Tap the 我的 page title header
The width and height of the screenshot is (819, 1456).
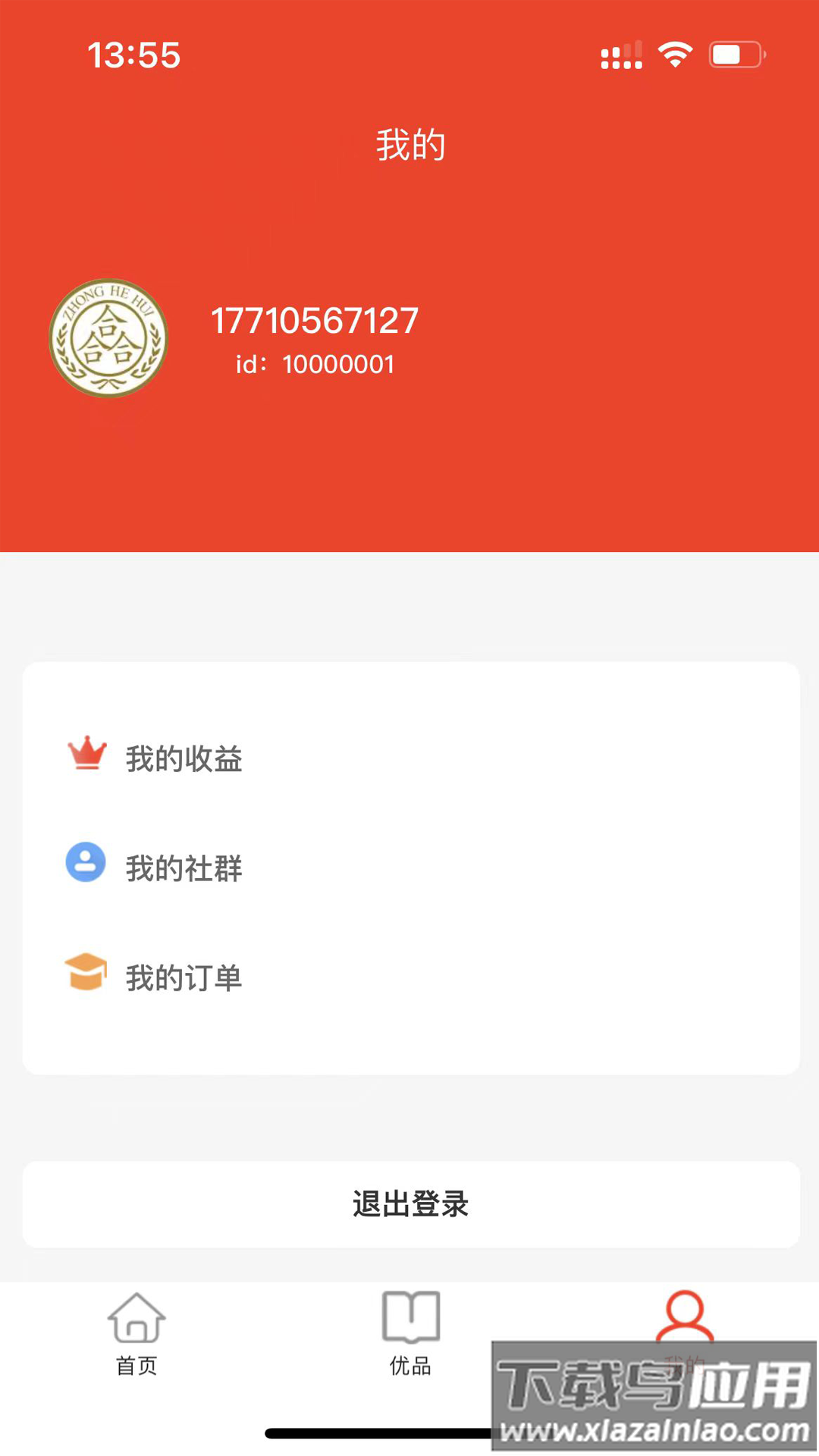pos(409,144)
